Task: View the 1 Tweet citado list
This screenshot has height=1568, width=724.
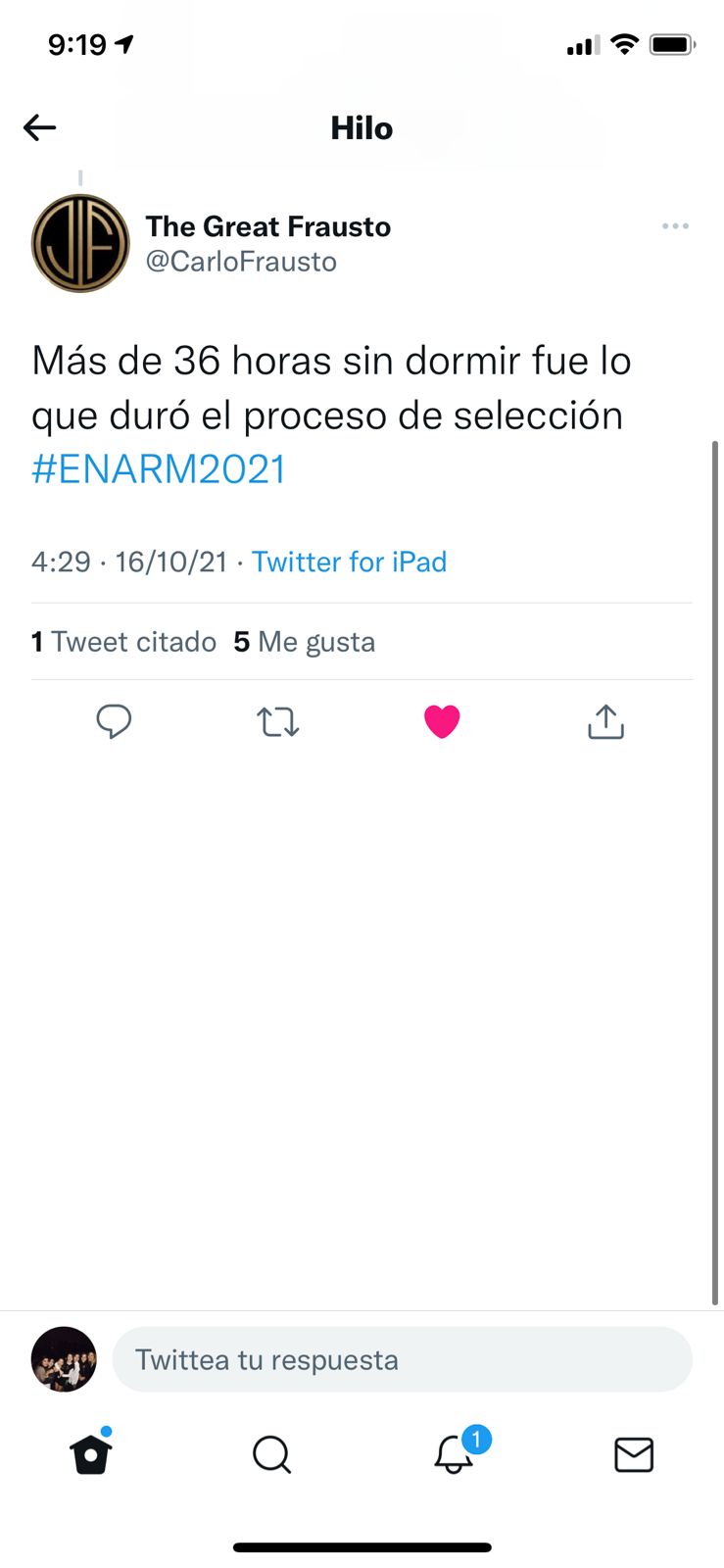Action: point(123,642)
